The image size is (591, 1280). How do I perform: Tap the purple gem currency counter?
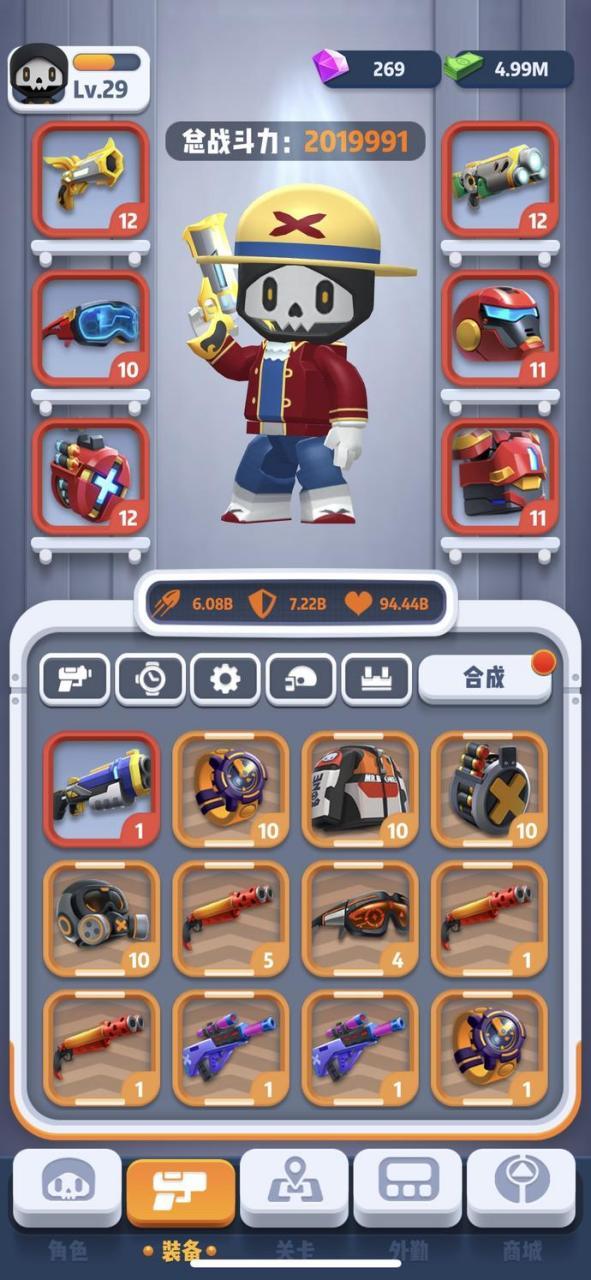point(377,69)
